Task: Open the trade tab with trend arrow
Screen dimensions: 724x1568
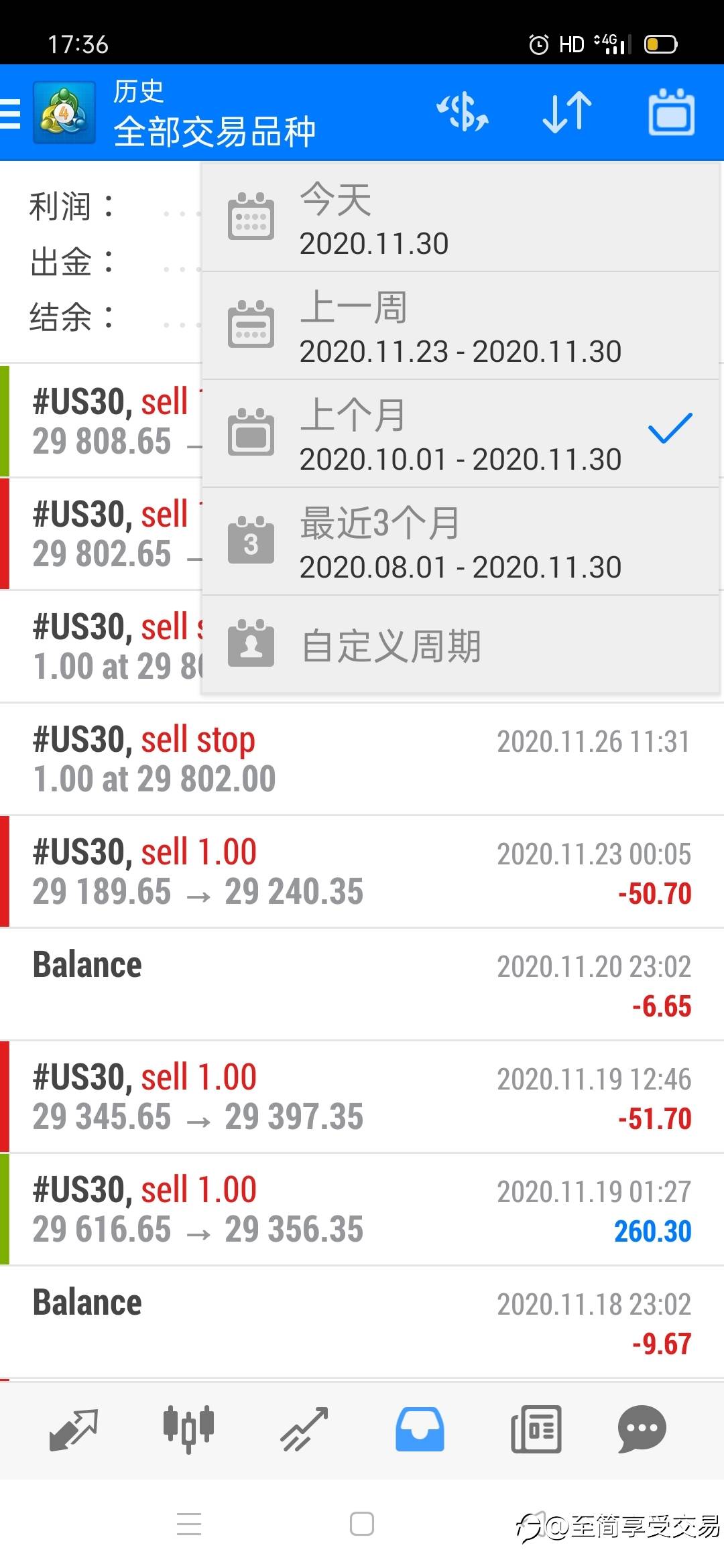Action: pyautogui.click(x=304, y=1429)
